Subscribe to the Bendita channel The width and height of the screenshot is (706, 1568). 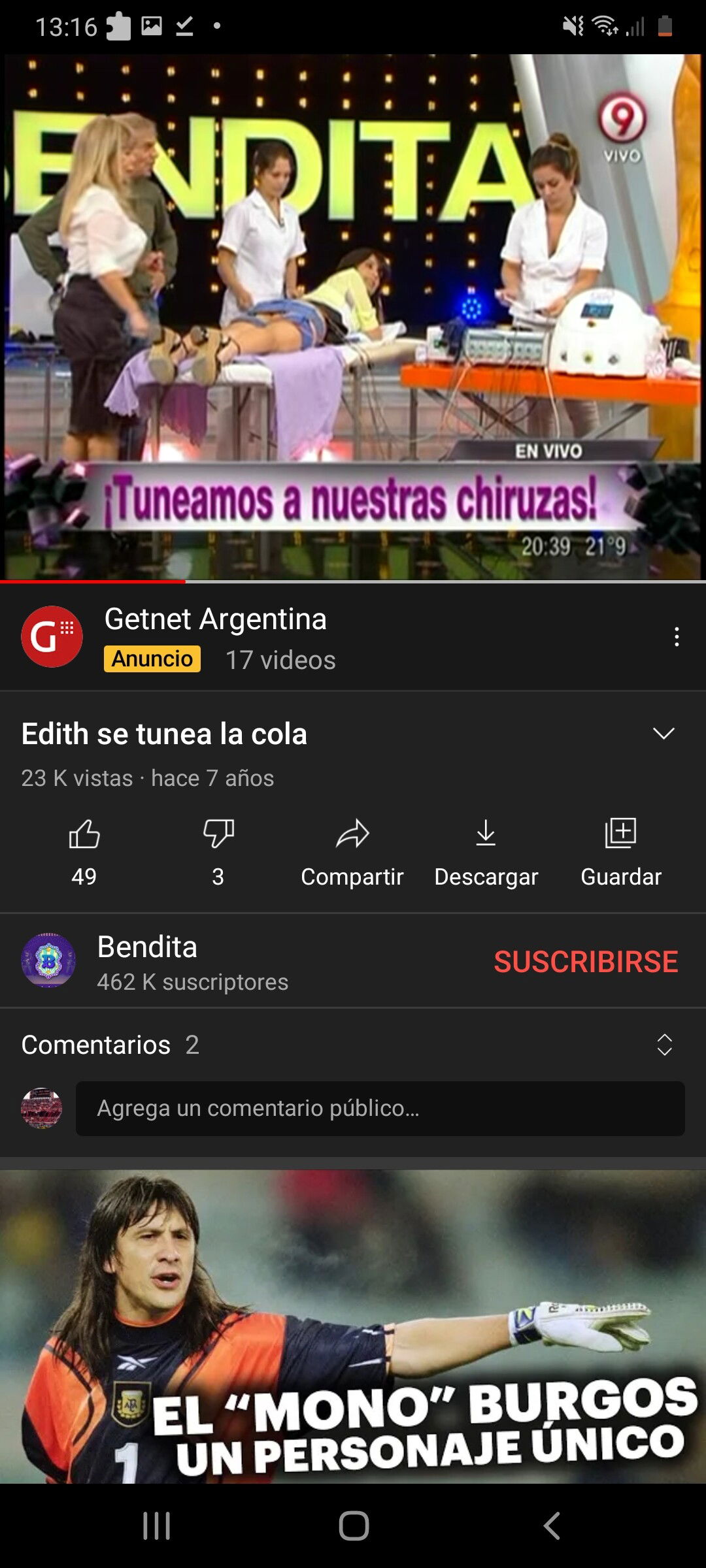click(x=586, y=961)
